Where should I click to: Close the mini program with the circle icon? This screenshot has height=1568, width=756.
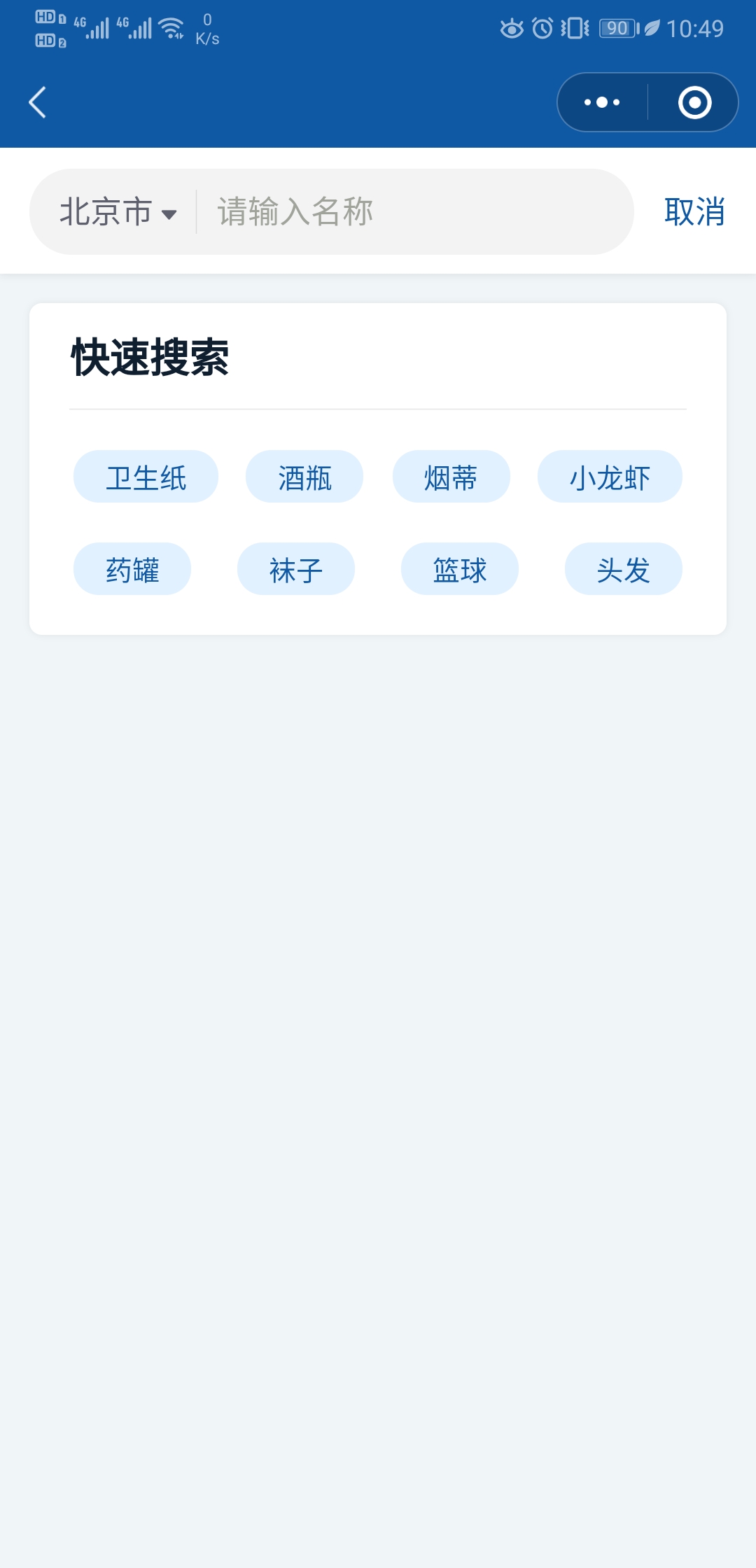[x=694, y=102]
